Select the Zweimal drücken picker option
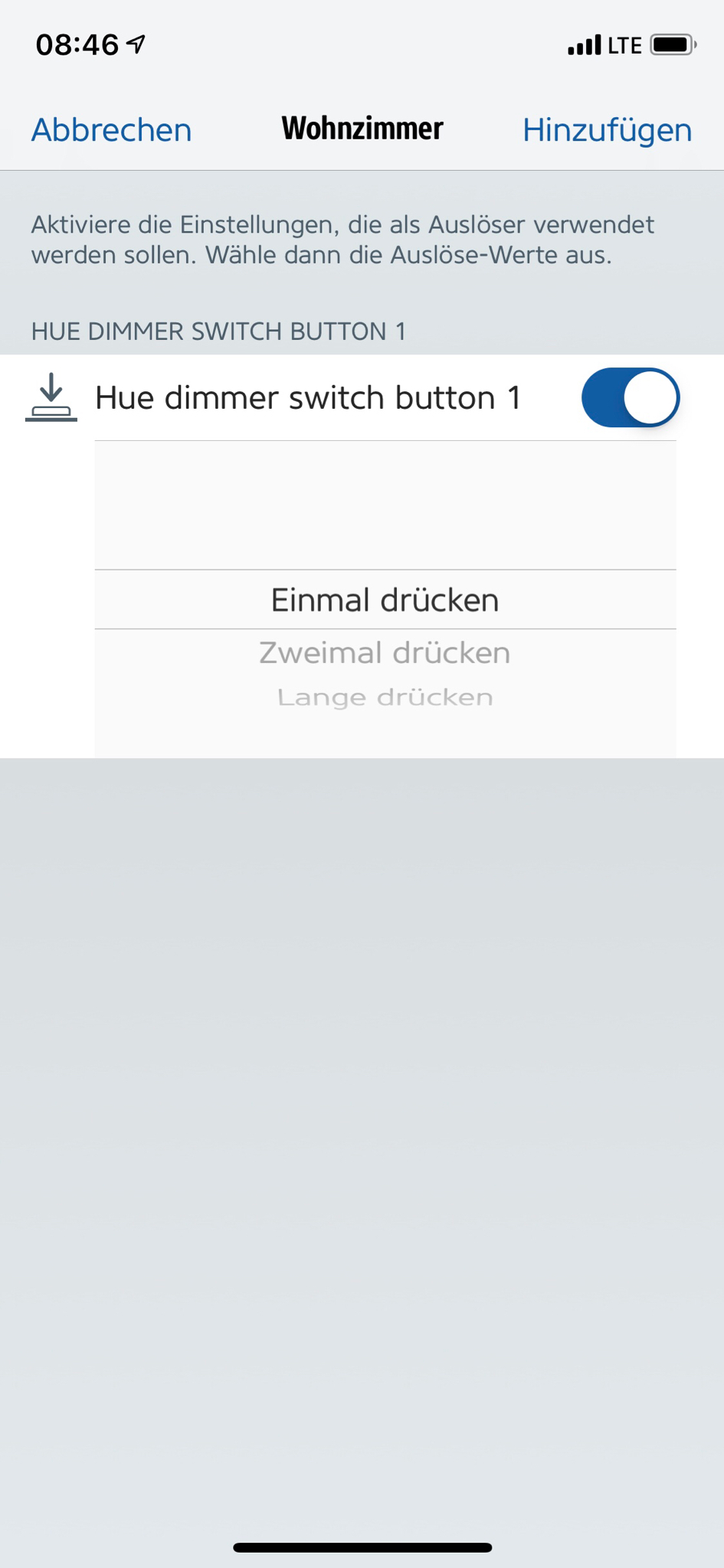Viewport: 724px width, 1568px height. [x=385, y=653]
